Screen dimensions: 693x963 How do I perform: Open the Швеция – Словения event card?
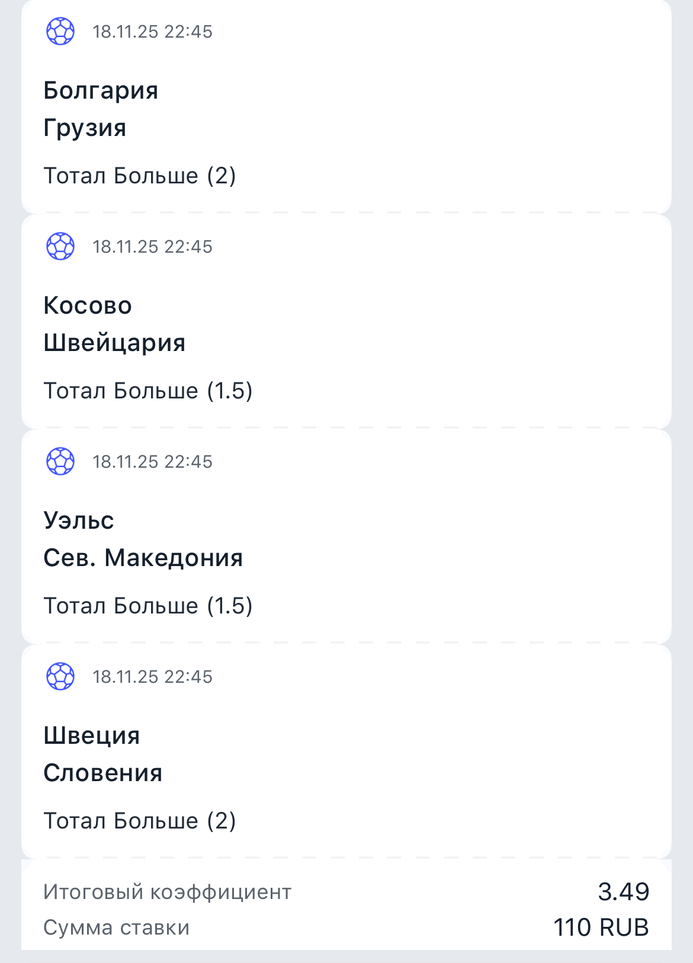[x=346, y=753]
